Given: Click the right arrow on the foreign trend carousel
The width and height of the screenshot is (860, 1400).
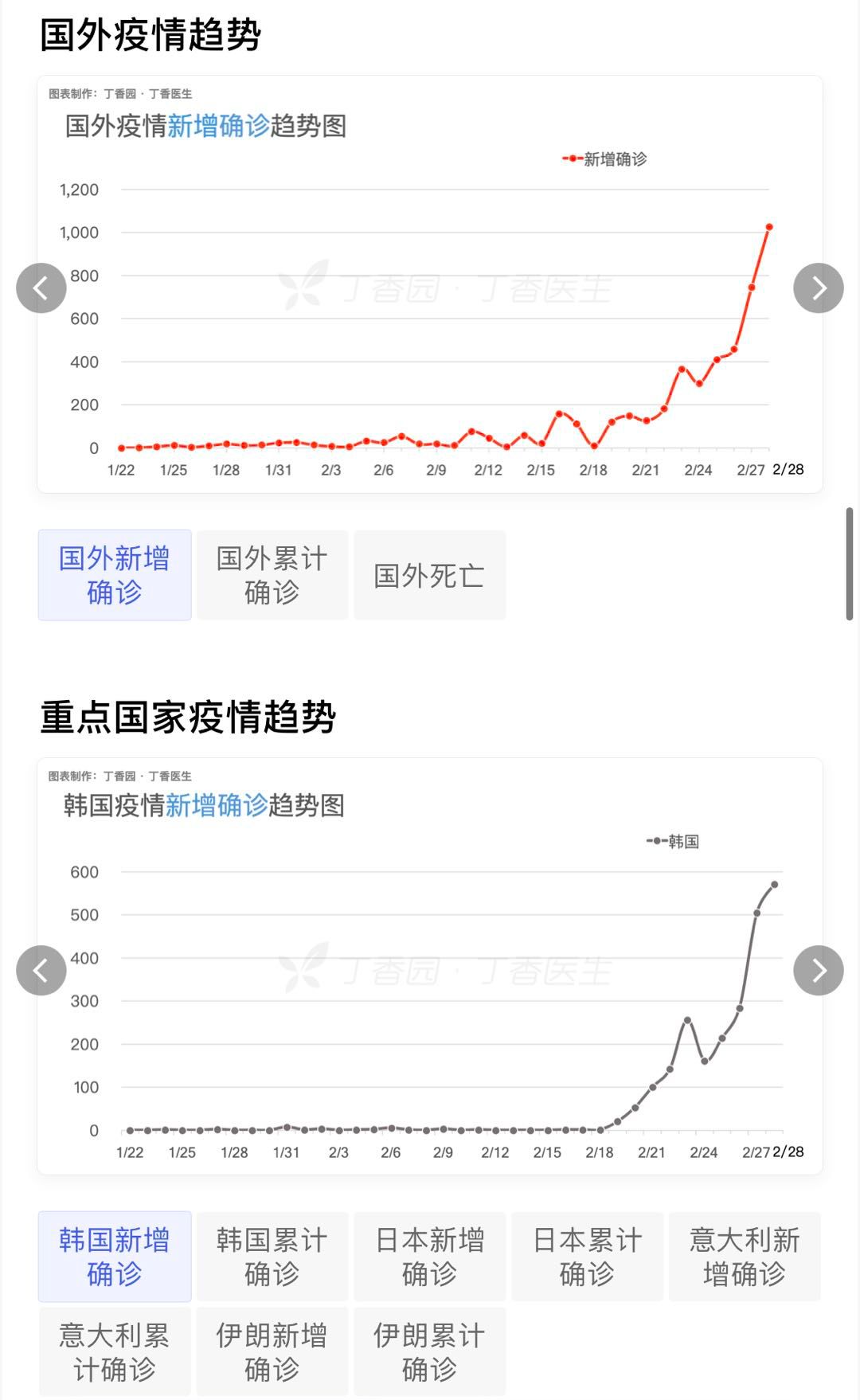Looking at the screenshot, I should [819, 288].
